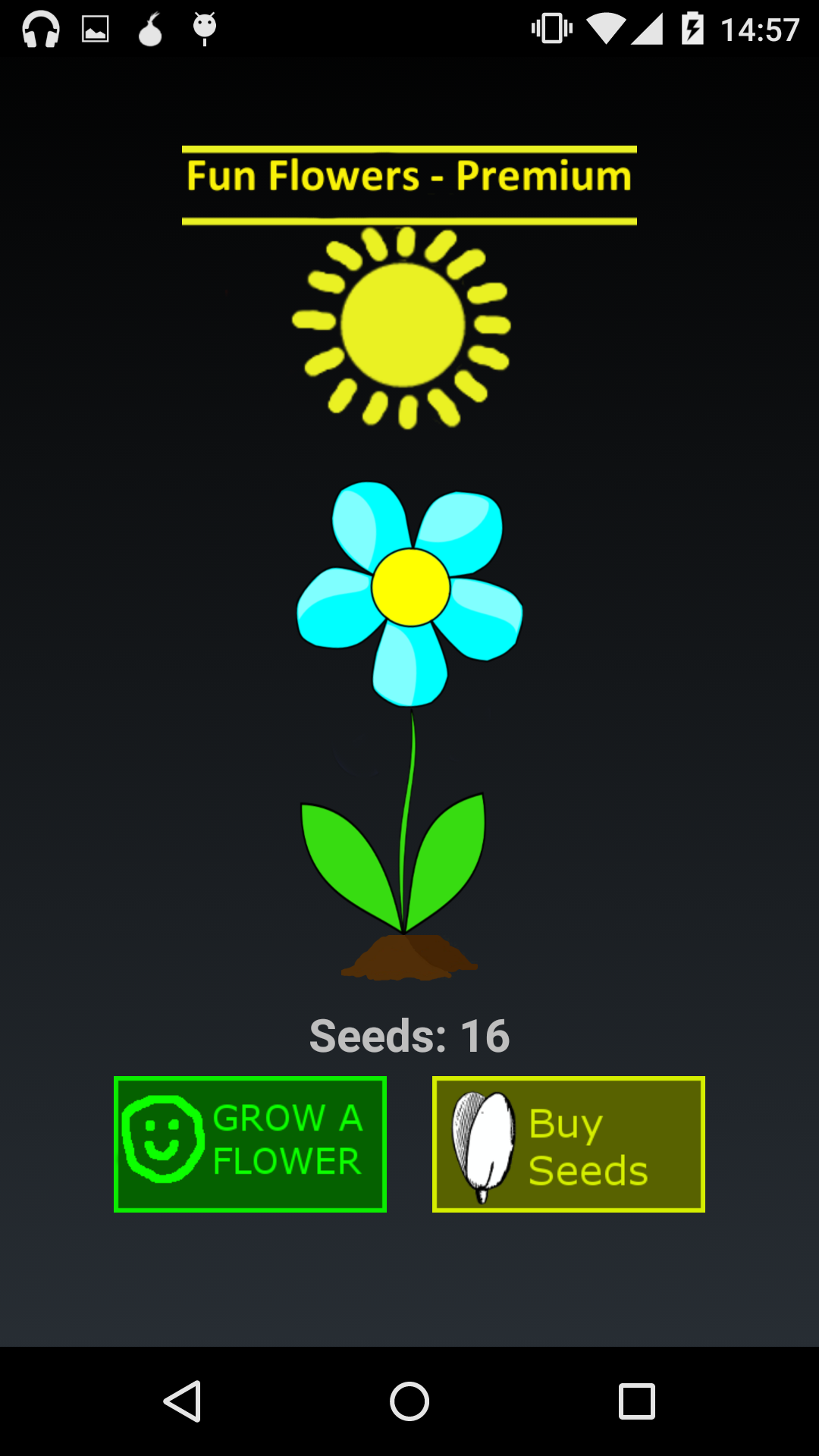Click the headphones icon in the status bar

pos(42,29)
